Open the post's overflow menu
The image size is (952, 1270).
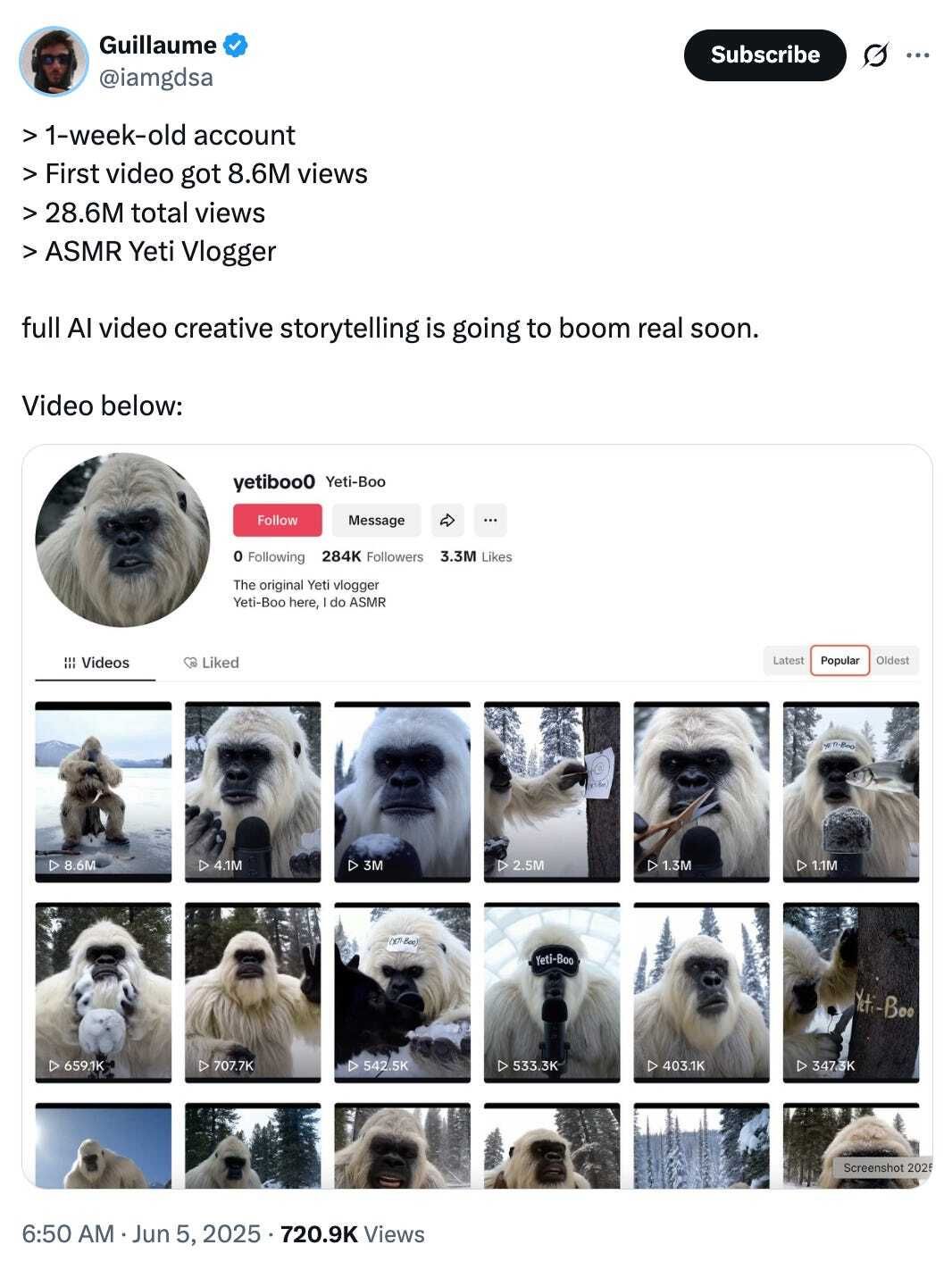[x=917, y=55]
